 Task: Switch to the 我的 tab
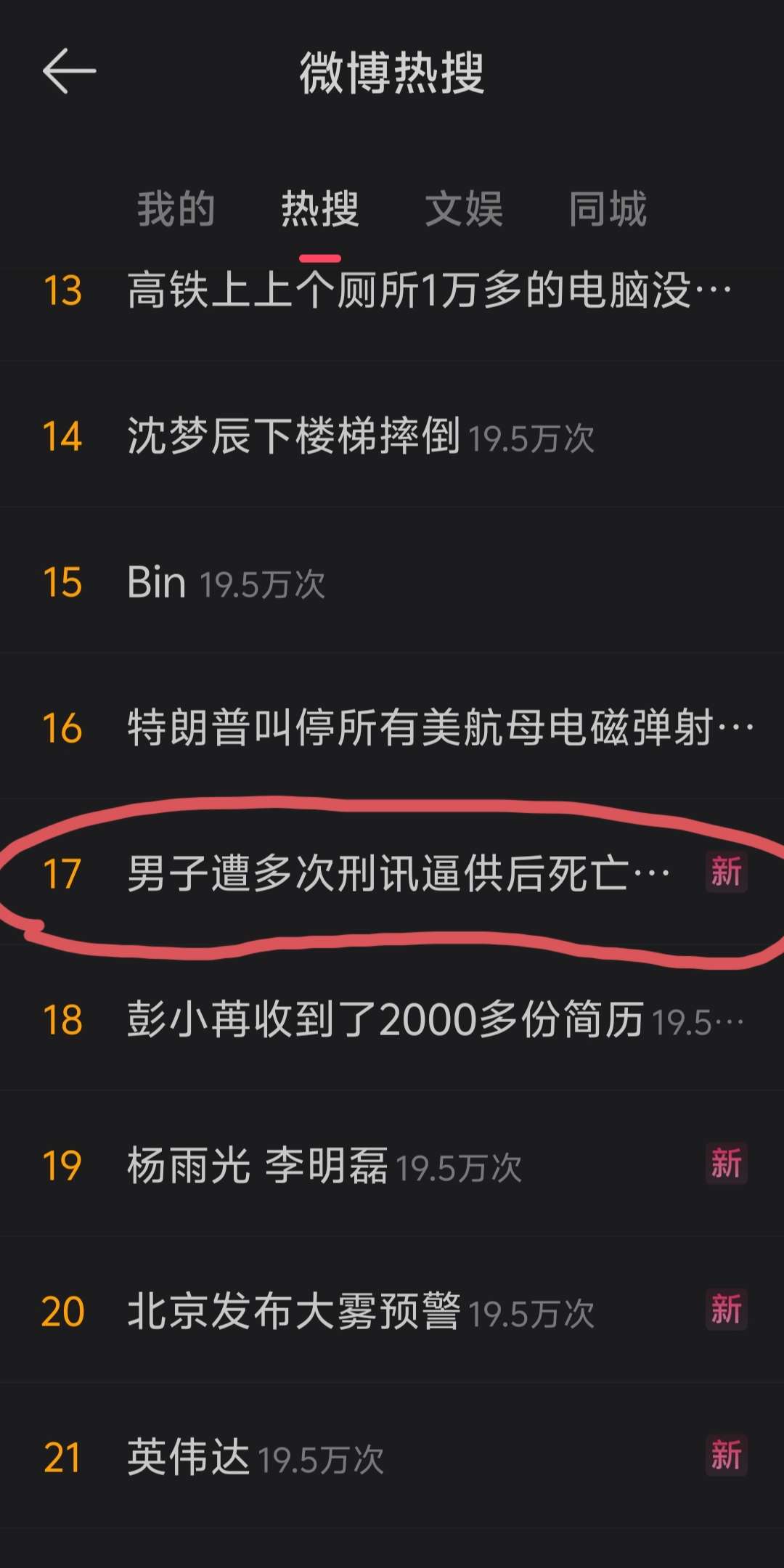[176, 209]
